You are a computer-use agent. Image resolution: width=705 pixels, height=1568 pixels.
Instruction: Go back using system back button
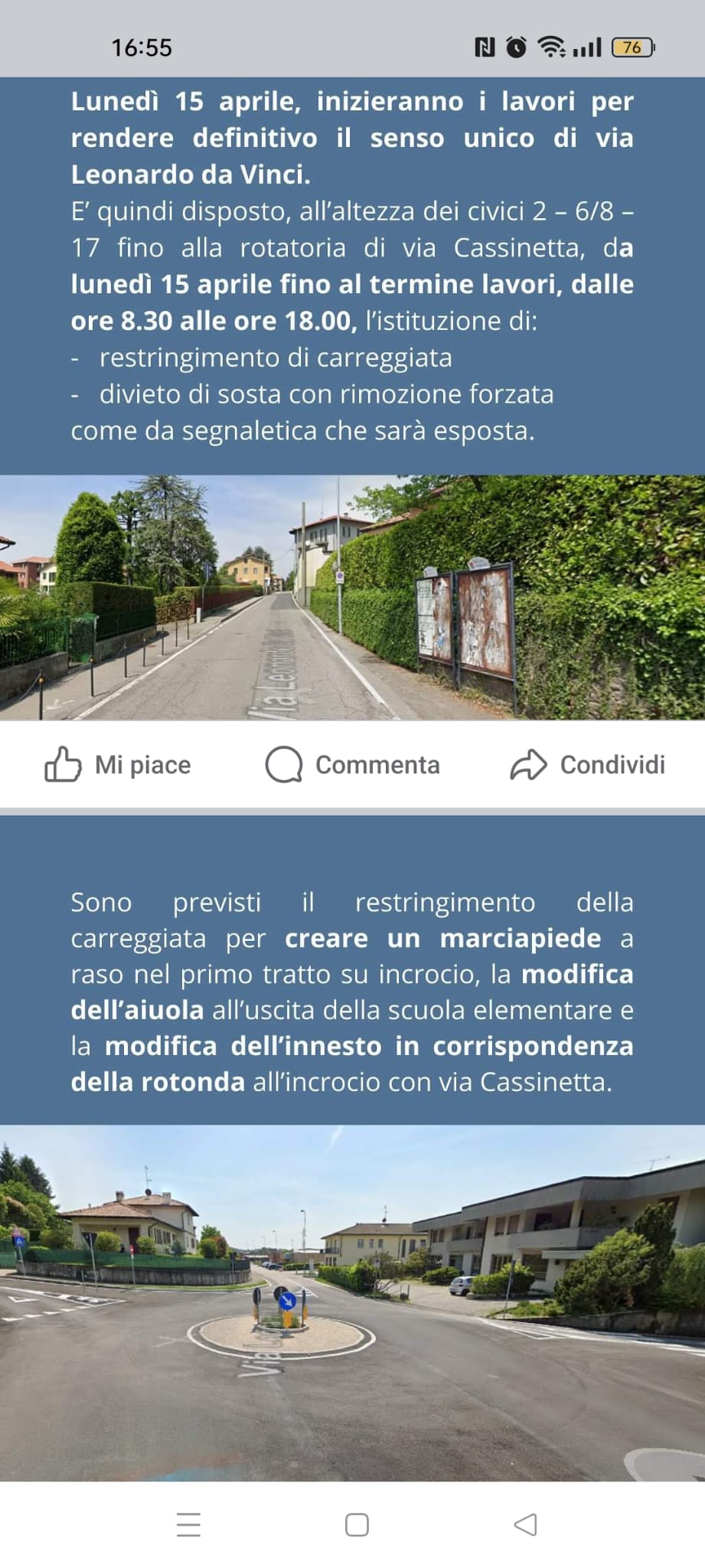point(525,1524)
